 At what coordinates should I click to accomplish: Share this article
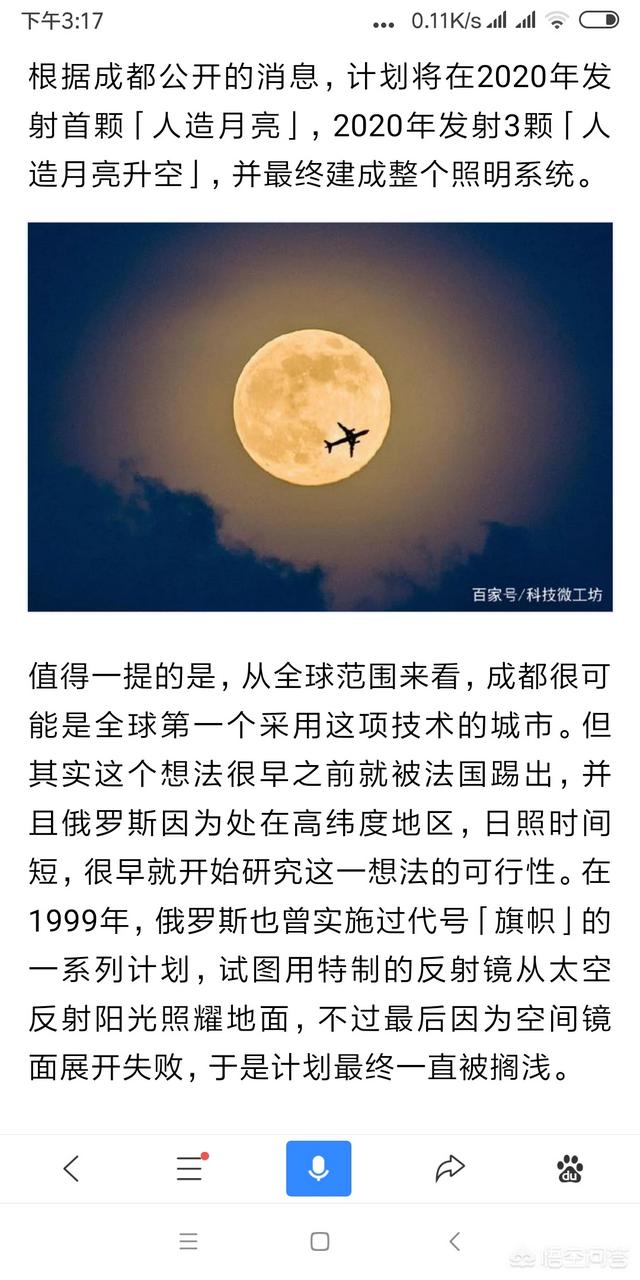tap(450, 1168)
